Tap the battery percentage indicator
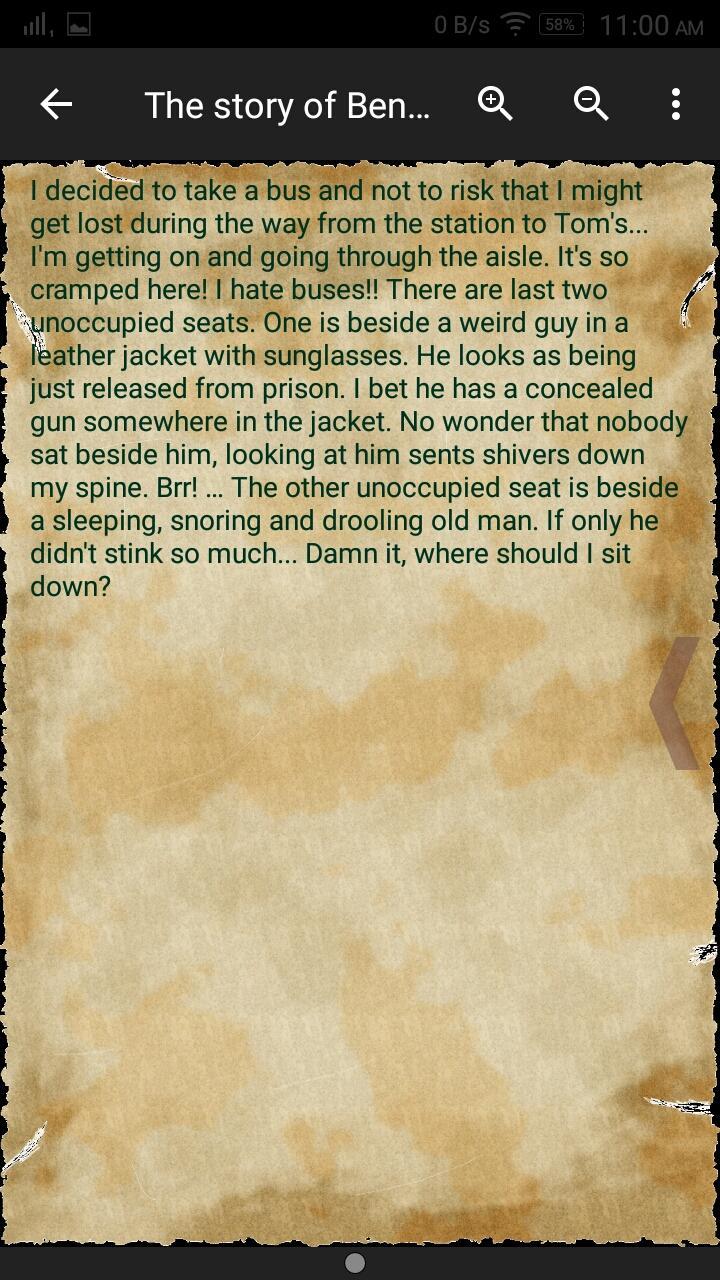This screenshot has width=720, height=1280. click(560, 24)
